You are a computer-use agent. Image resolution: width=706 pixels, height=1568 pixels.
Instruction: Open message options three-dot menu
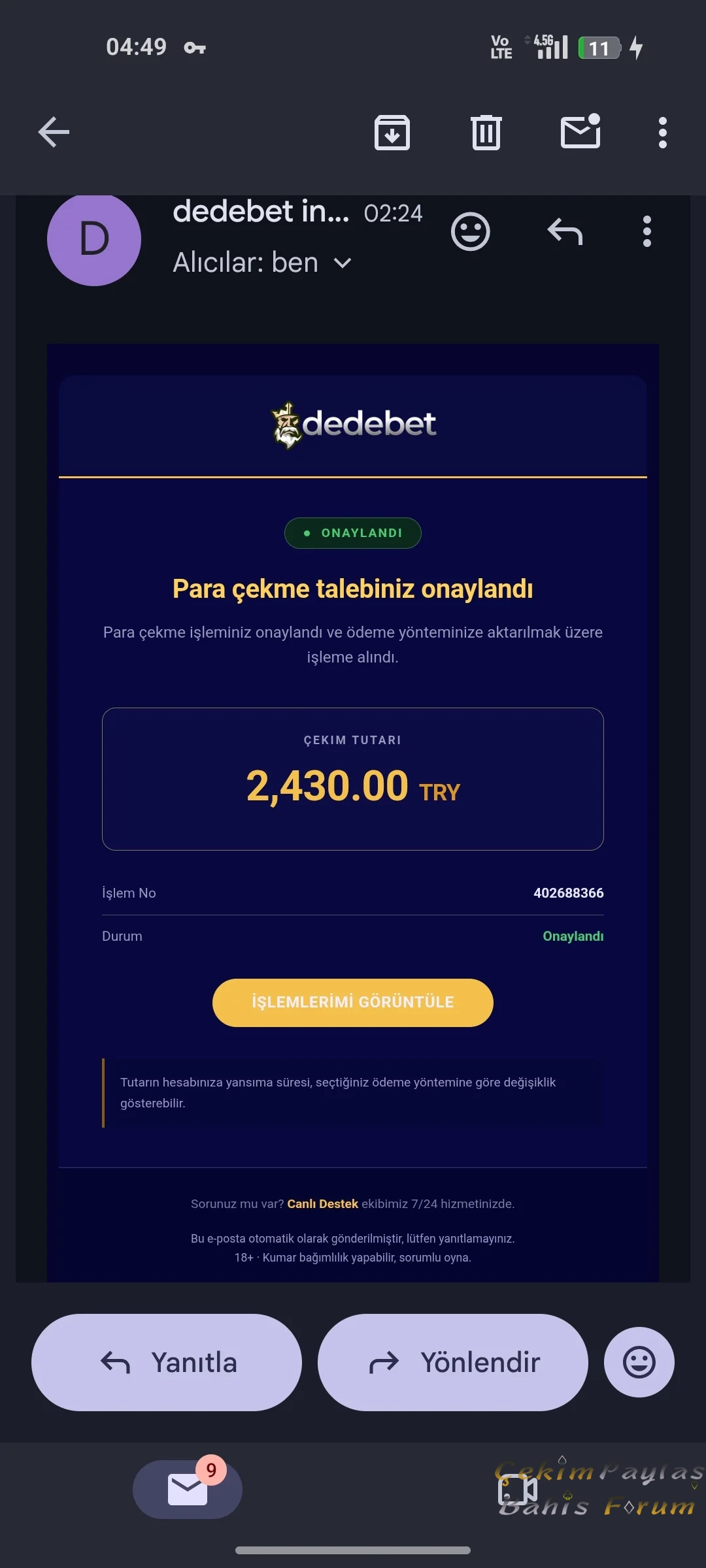pos(647,232)
